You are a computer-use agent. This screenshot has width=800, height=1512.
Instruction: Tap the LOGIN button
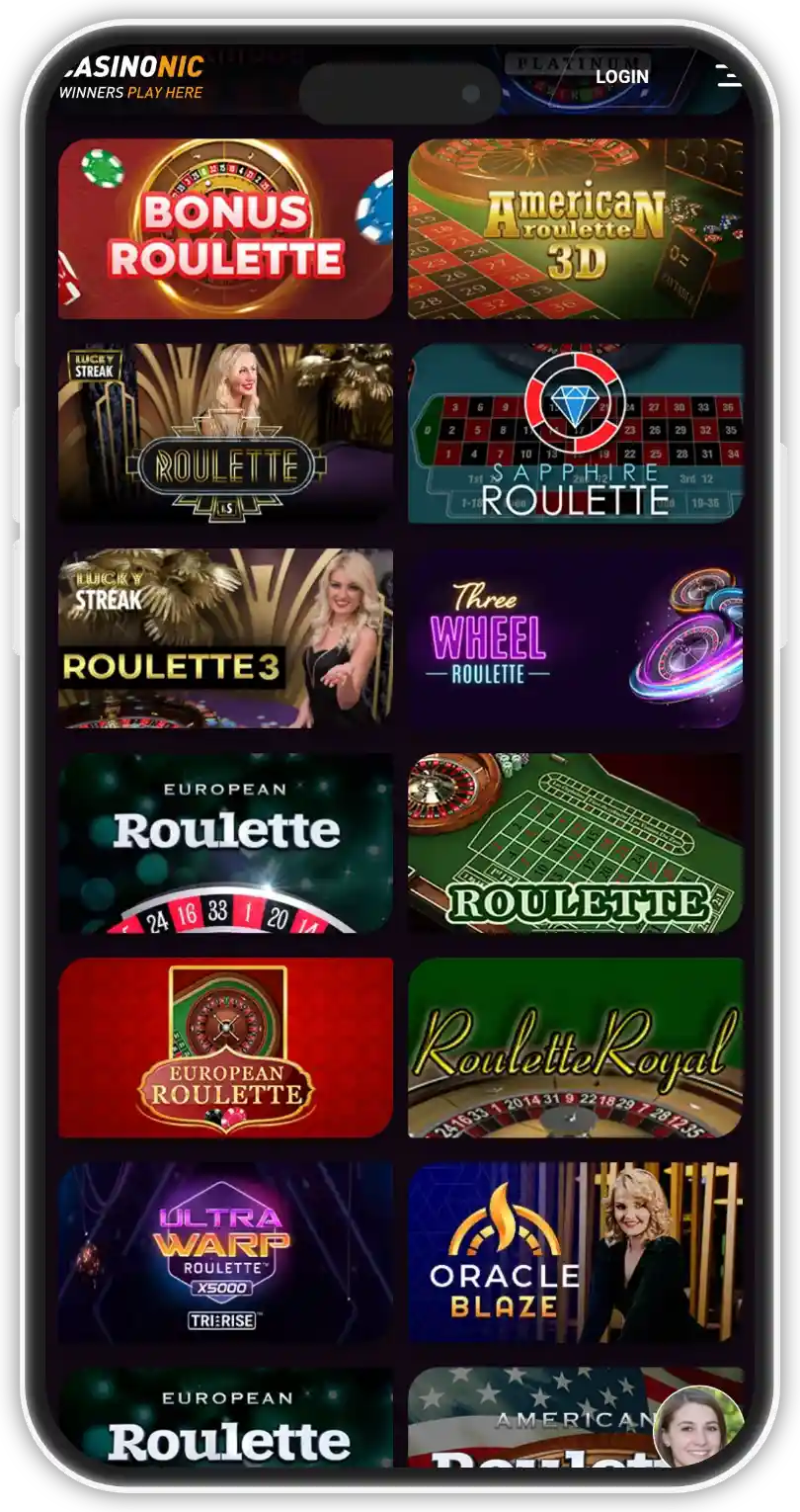[x=621, y=76]
